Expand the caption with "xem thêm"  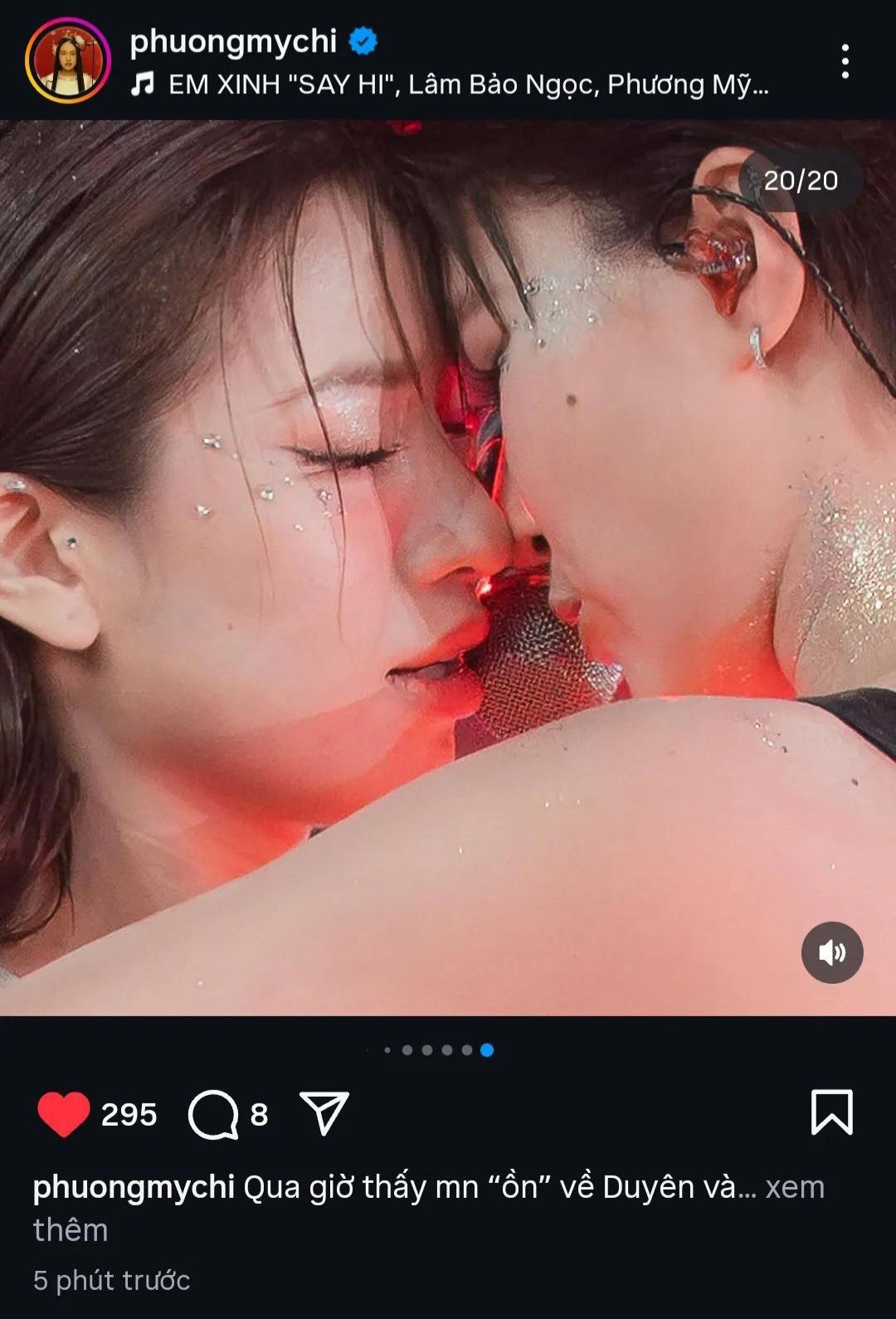tap(794, 1187)
